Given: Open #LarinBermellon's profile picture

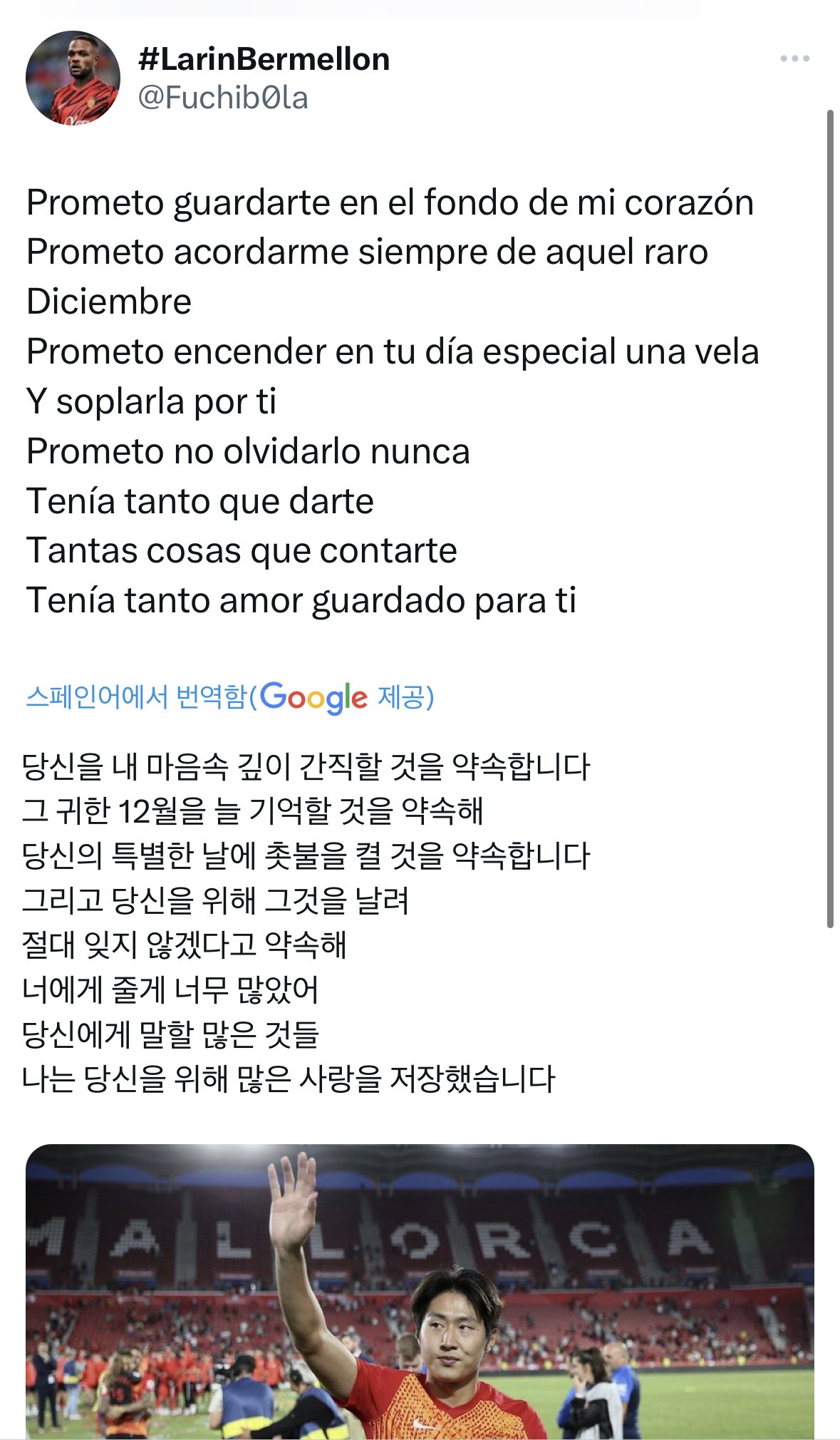Looking at the screenshot, I should tap(73, 78).
